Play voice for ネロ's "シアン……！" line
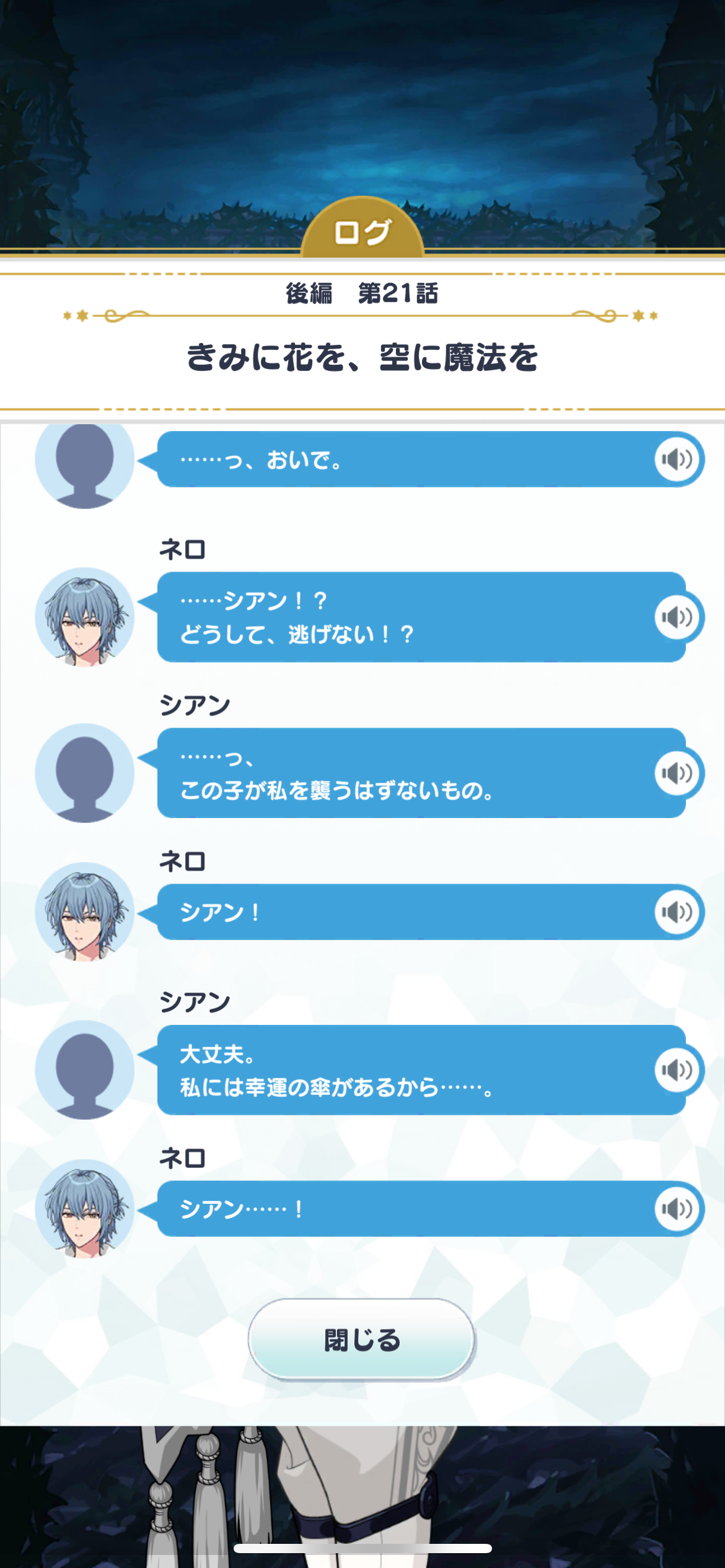 click(x=677, y=1208)
